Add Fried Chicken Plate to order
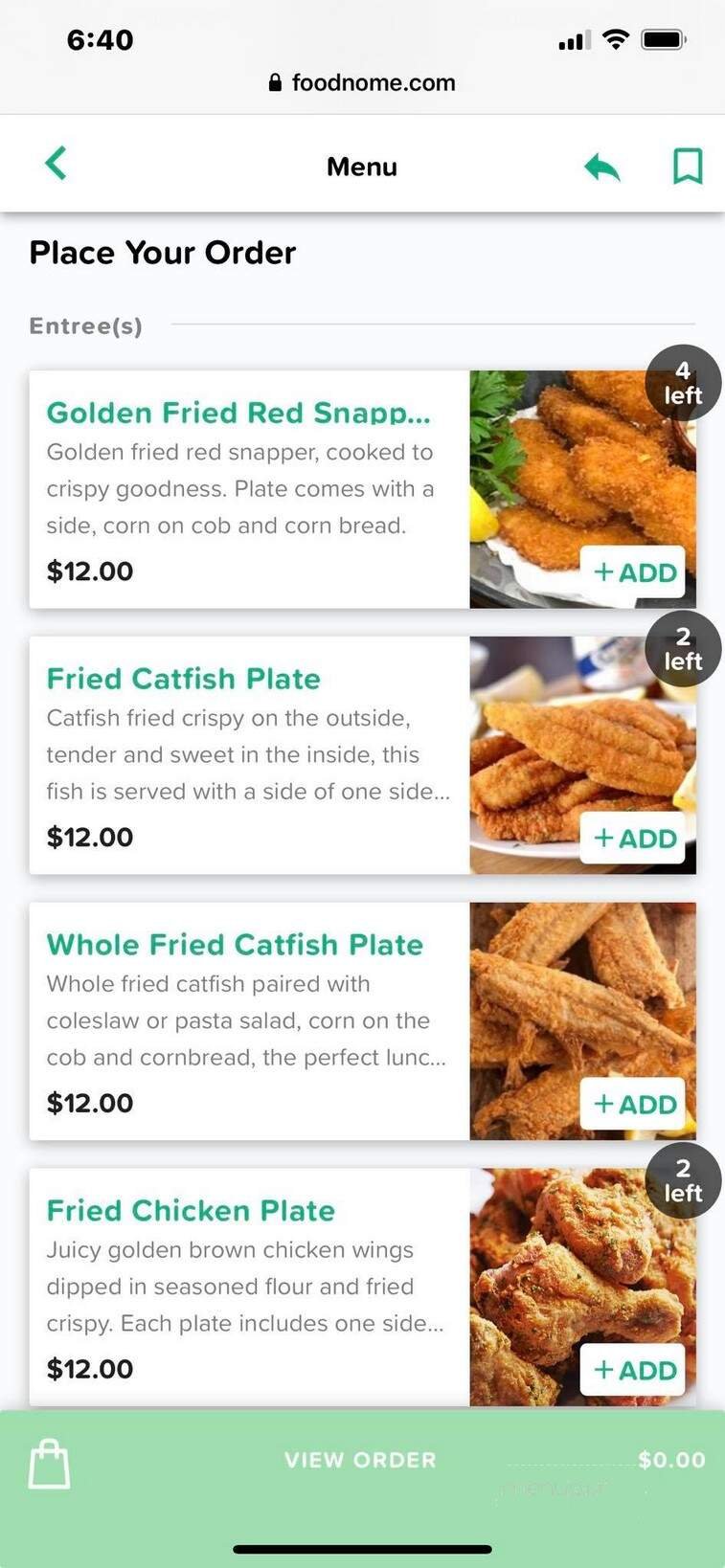725x1568 pixels. click(x=633, y=1370)
